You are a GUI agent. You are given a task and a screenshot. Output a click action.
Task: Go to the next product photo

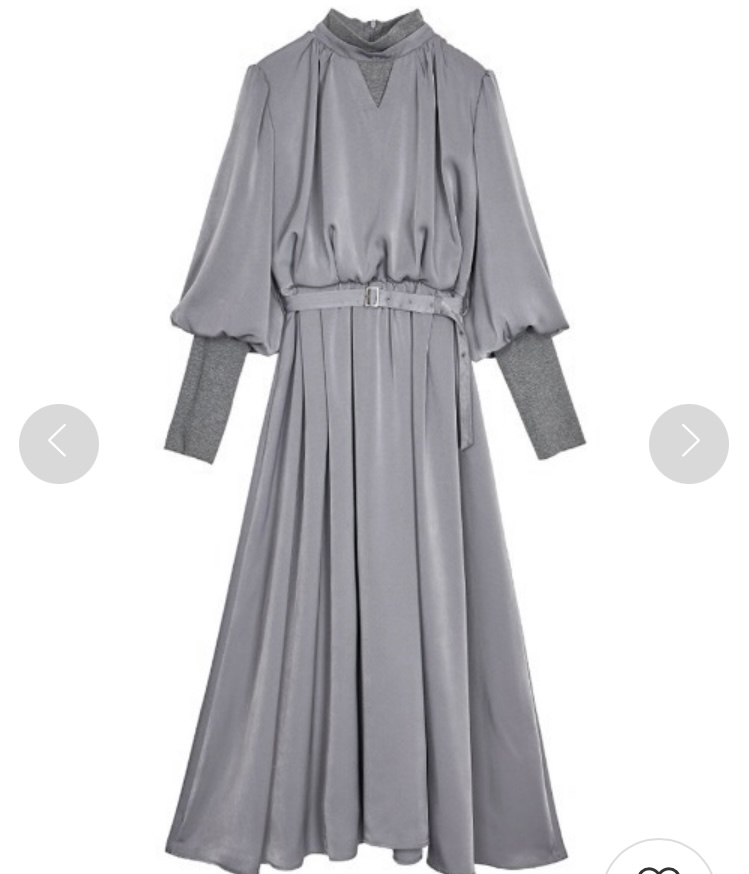[689, 443]
